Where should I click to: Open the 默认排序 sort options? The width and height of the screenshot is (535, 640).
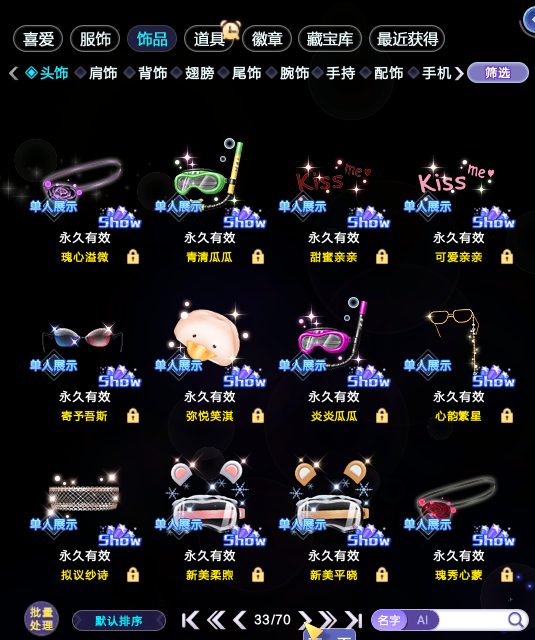(119, 621)
